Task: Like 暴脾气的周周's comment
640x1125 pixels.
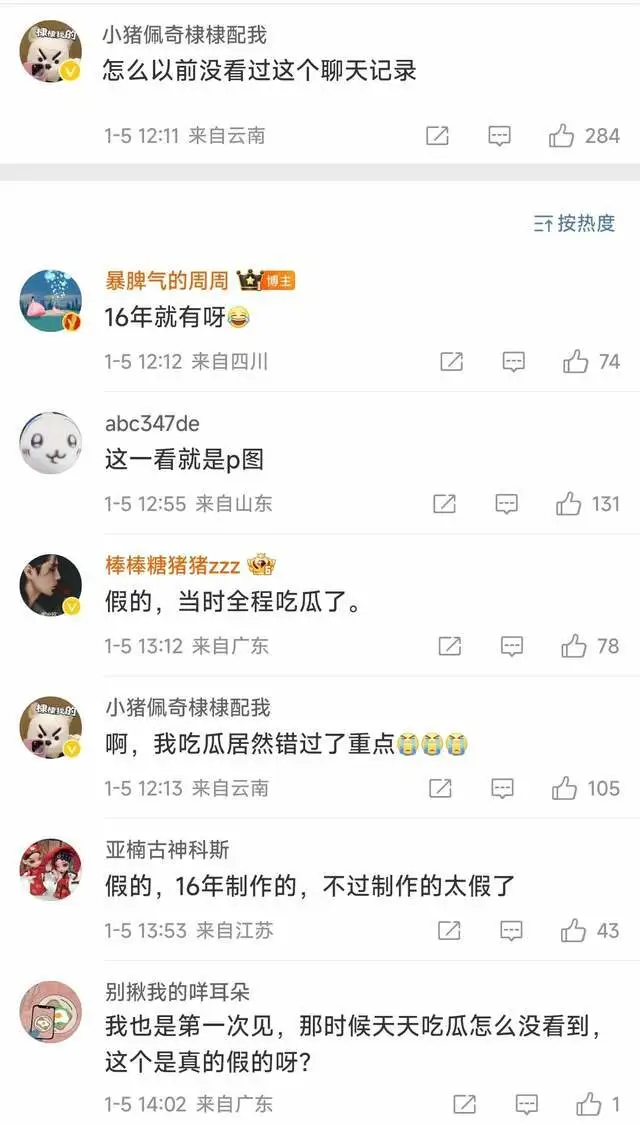Action: [576, 362]
